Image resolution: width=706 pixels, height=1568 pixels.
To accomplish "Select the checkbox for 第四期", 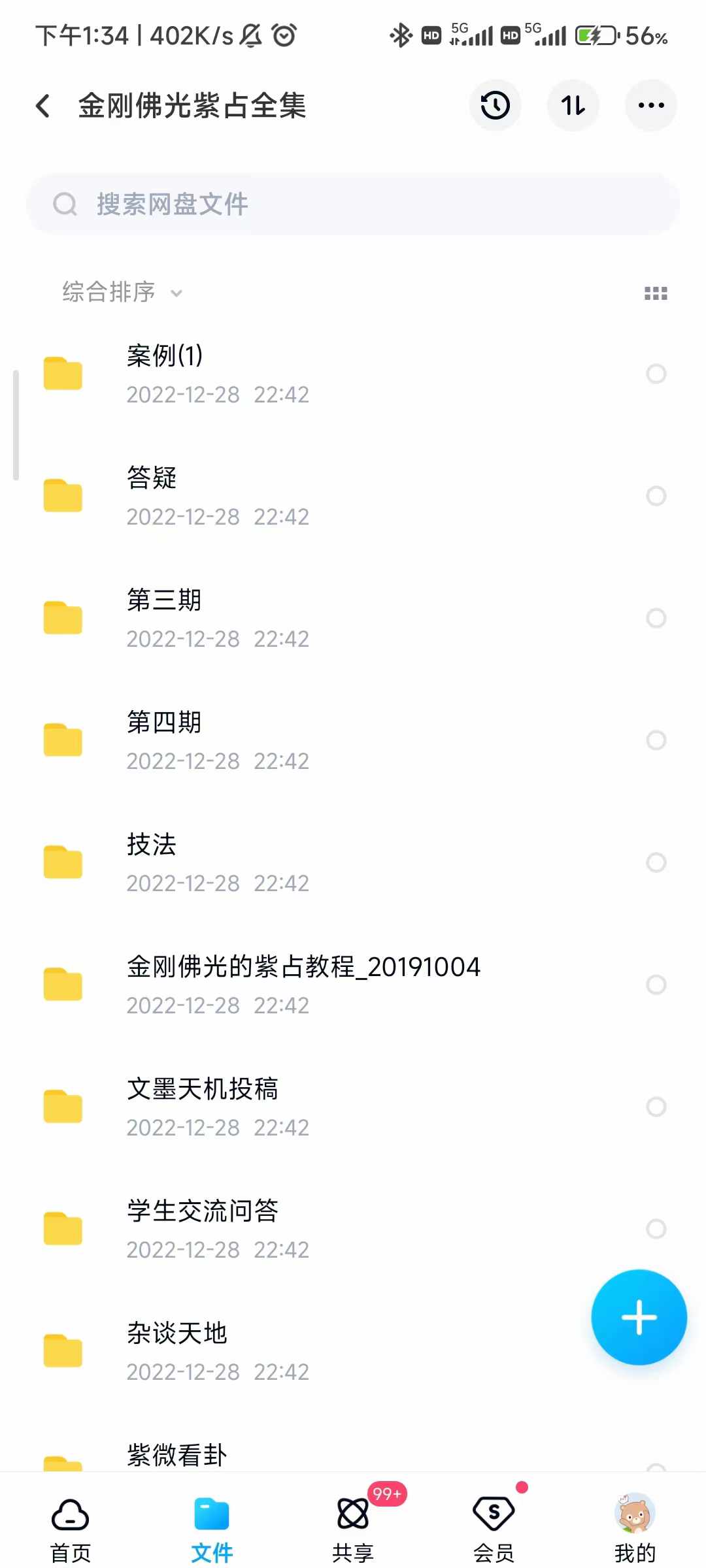I will [656, 740].
